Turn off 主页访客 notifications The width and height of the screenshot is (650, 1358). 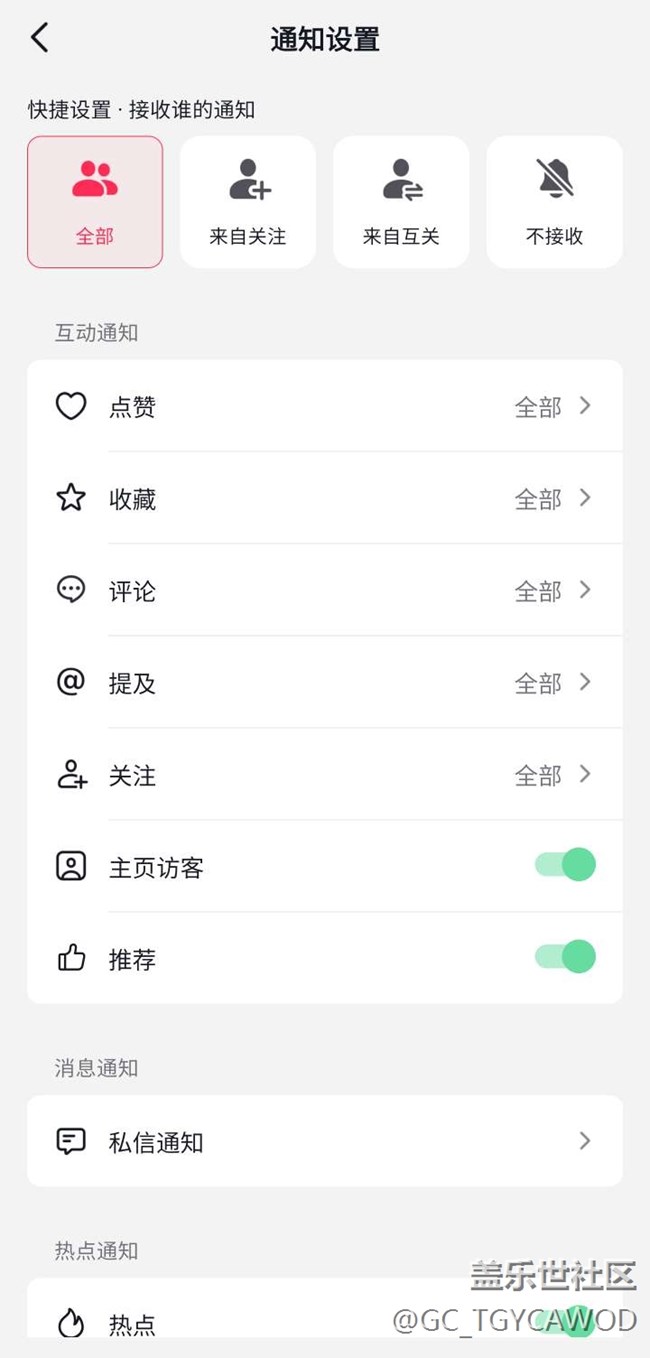coord(566,865)
